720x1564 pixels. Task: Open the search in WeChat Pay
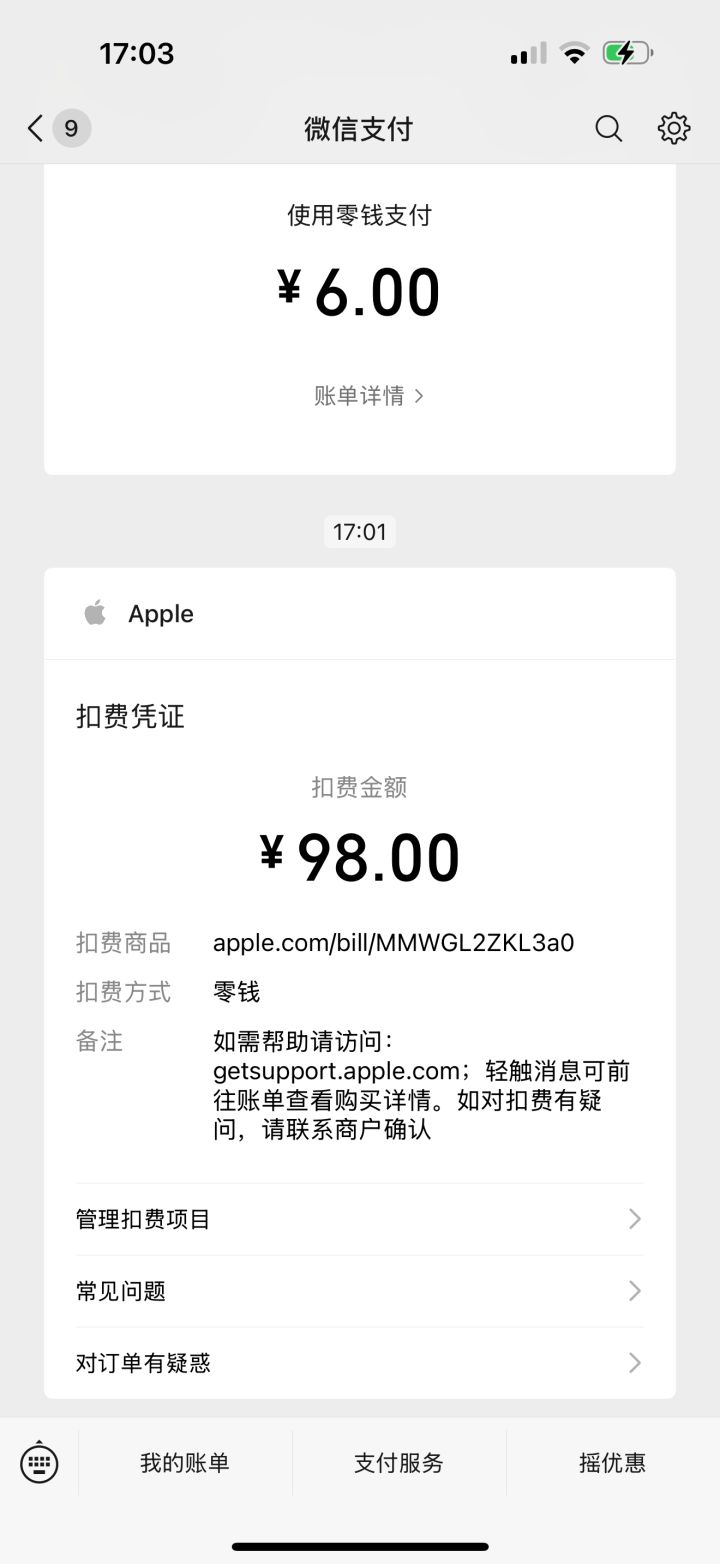pos(608,128)
